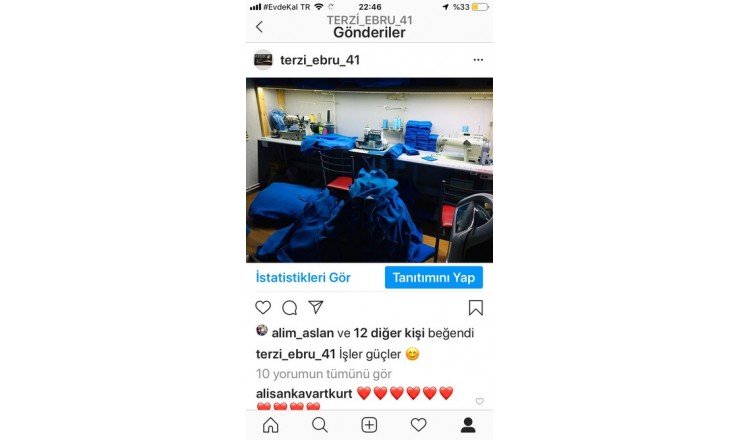Share the post via paper plane icon

316,308
